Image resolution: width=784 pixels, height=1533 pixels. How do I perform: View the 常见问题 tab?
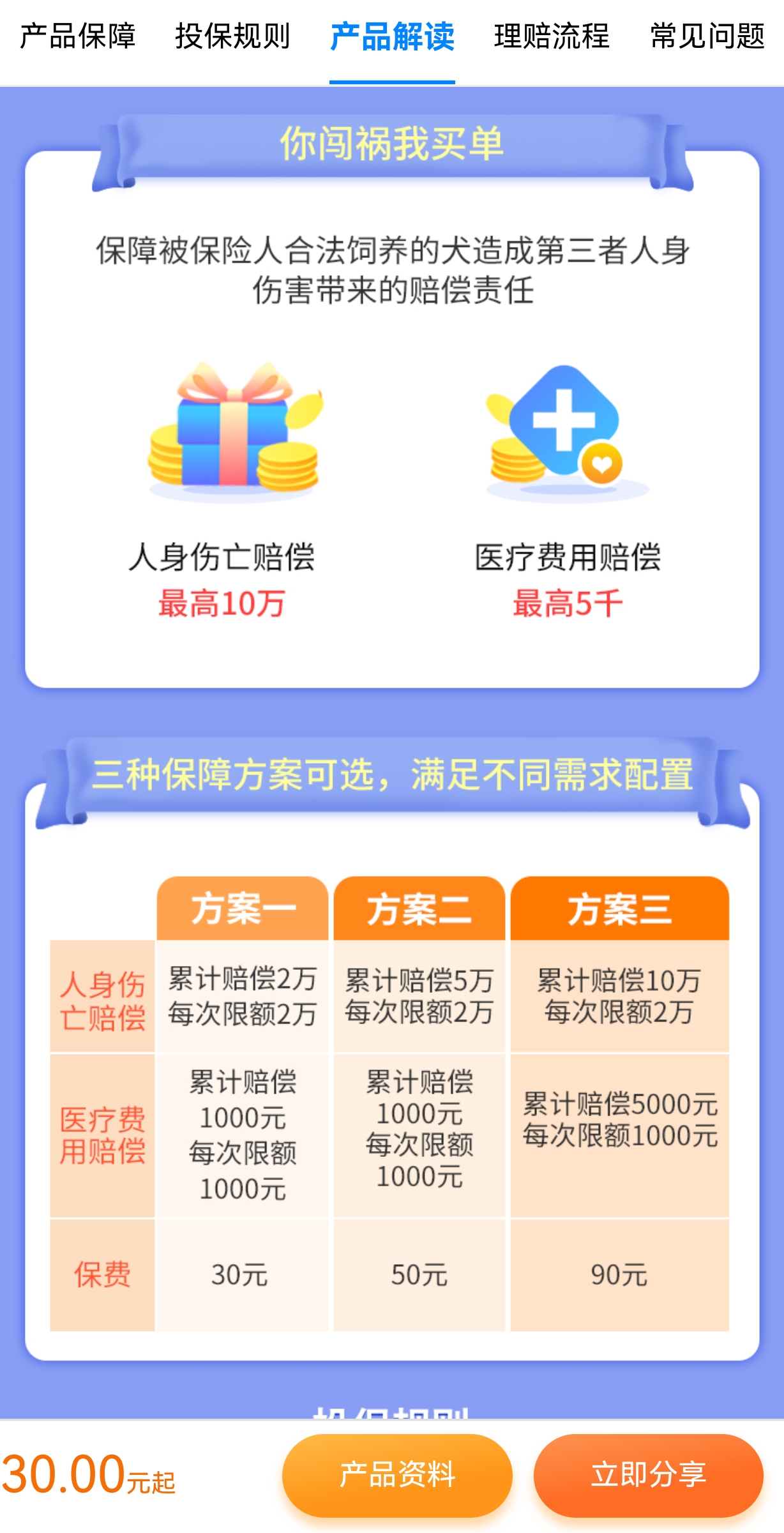(x=707, y=37)
